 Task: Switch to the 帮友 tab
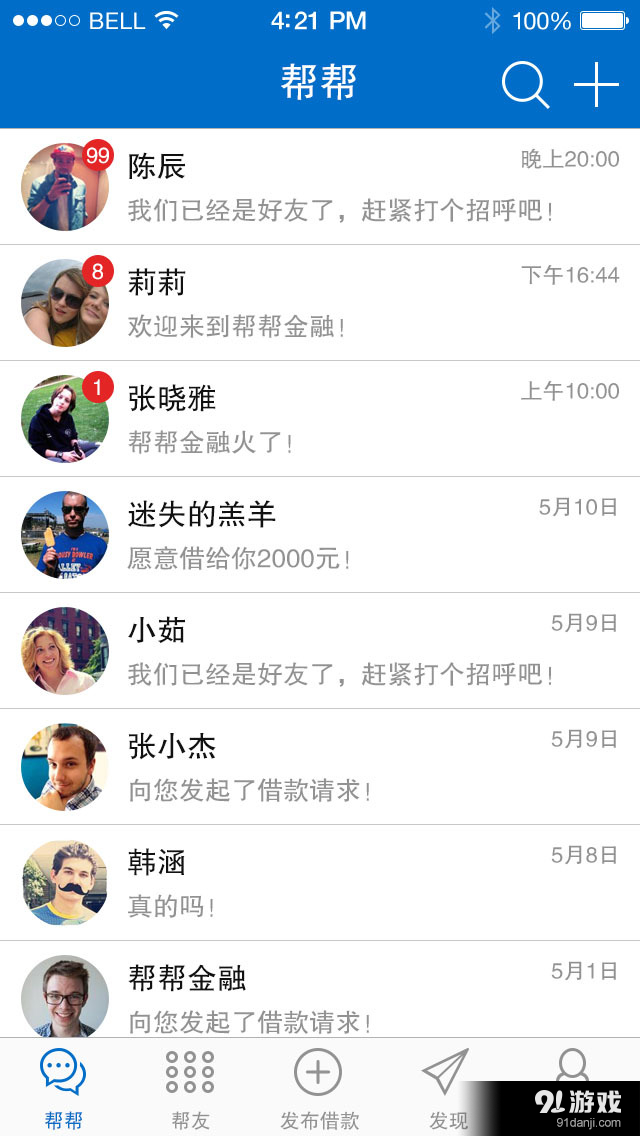click(190, 1088)
